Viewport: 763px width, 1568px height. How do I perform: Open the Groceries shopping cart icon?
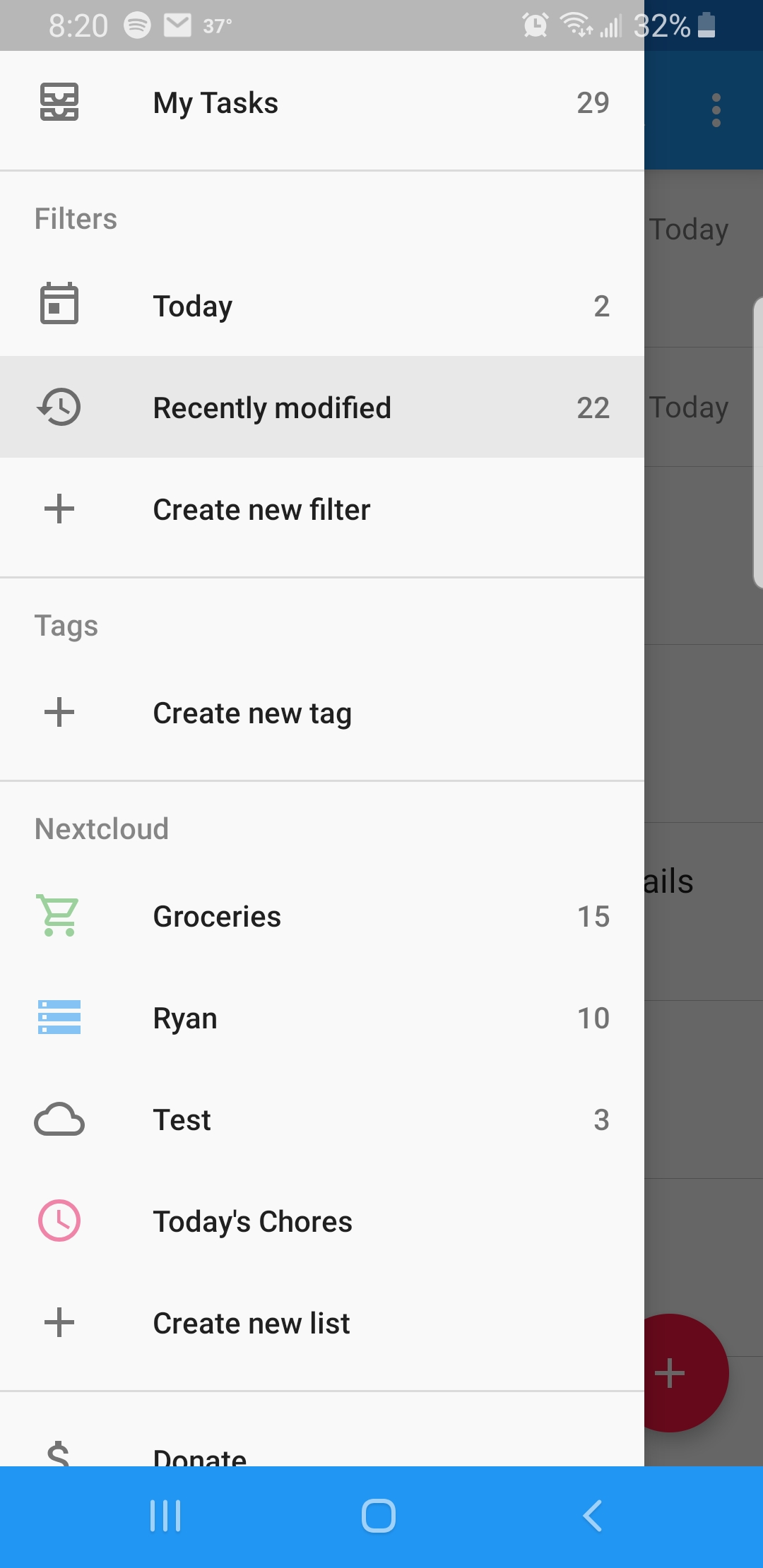point(59,915)
